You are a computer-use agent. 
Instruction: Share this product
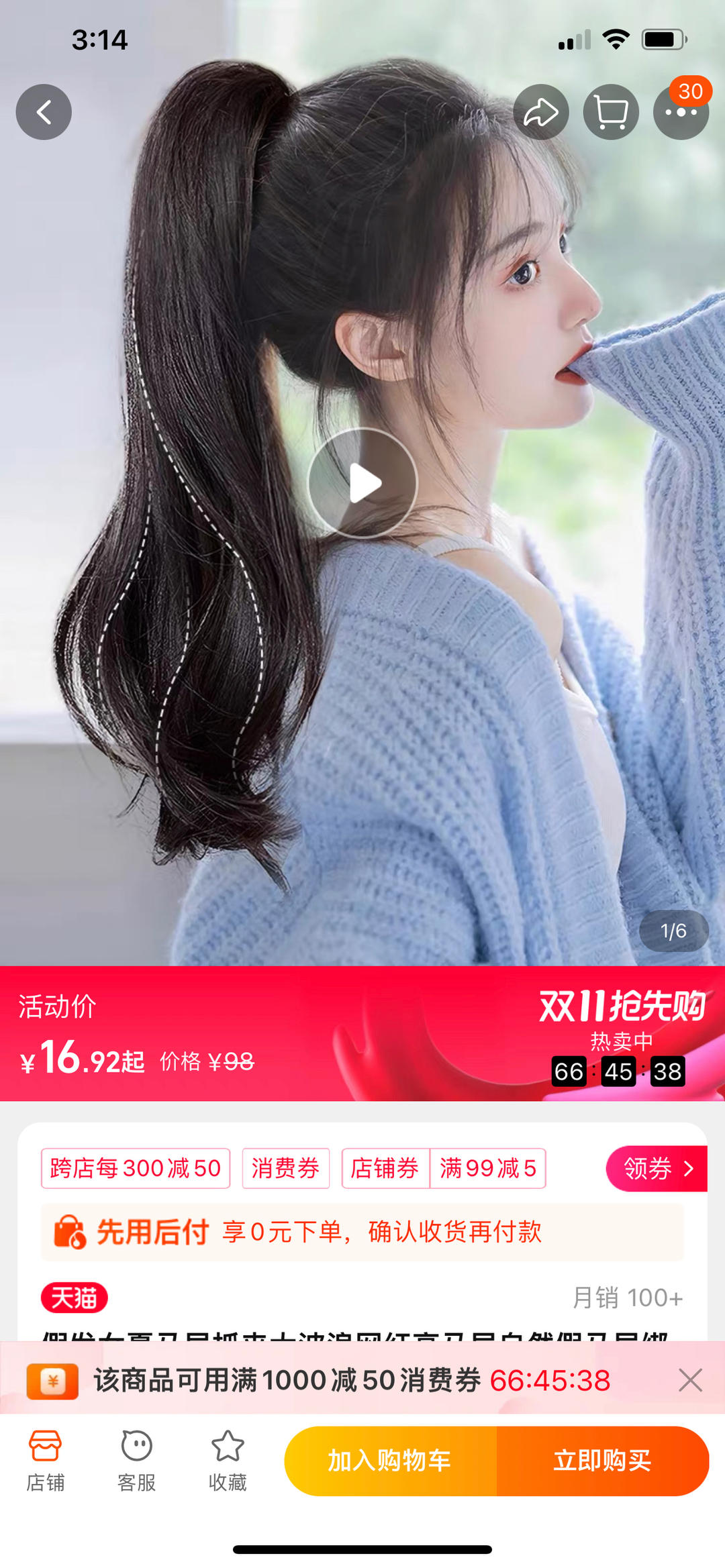pyautogui.click(x=541, y=112)
